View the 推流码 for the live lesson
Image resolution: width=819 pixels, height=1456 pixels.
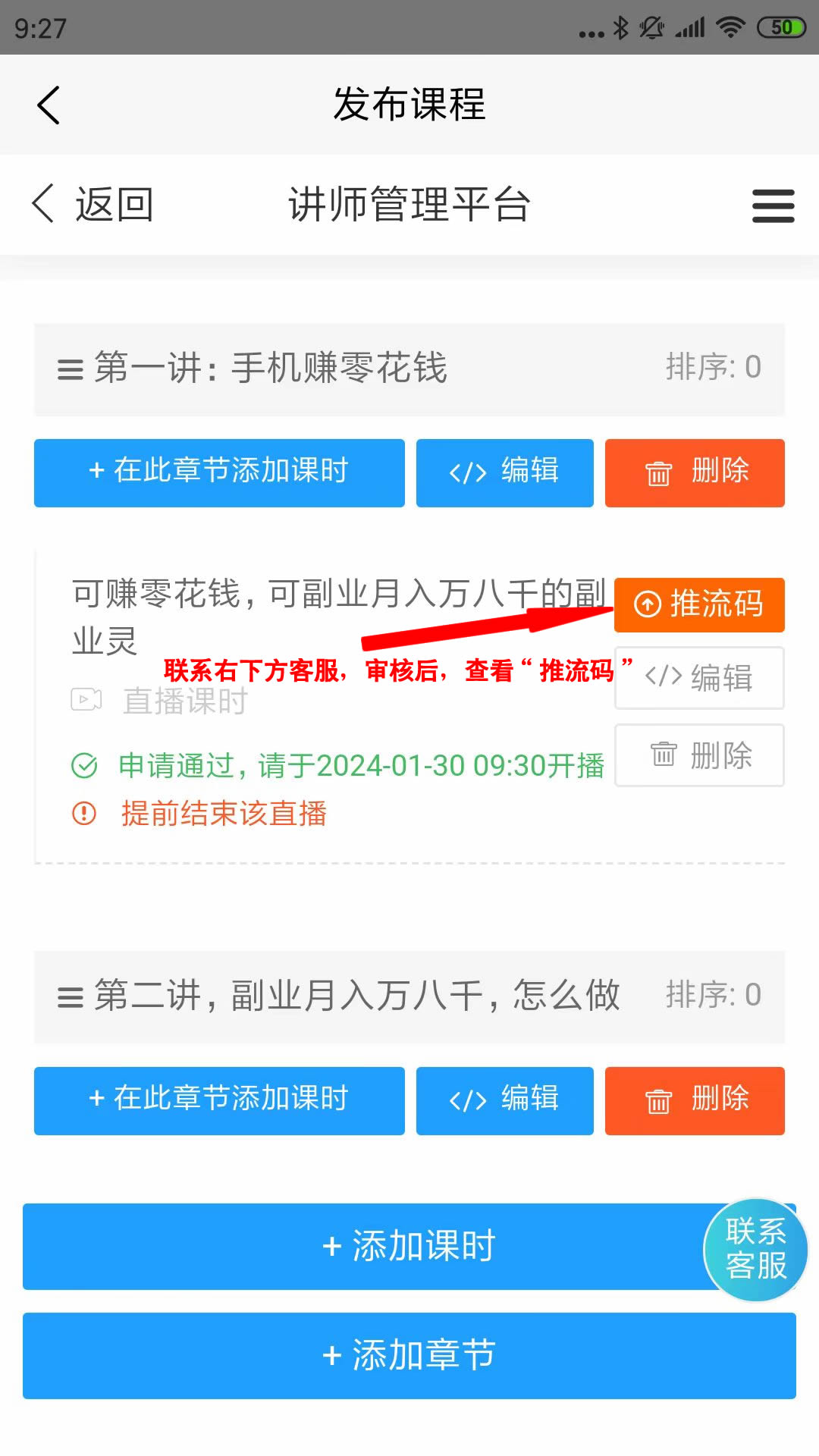(x=699, y=604)
